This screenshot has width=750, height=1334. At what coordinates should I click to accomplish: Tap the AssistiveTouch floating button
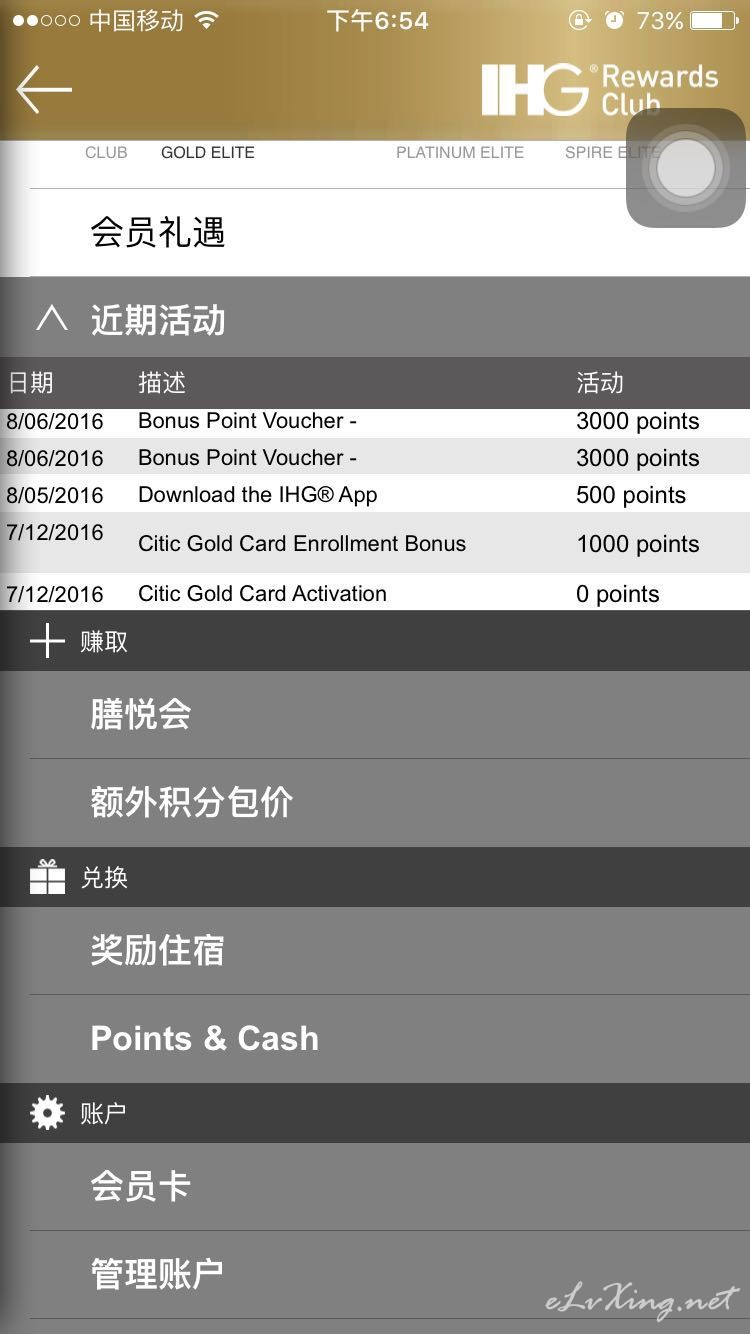point(686,168)
